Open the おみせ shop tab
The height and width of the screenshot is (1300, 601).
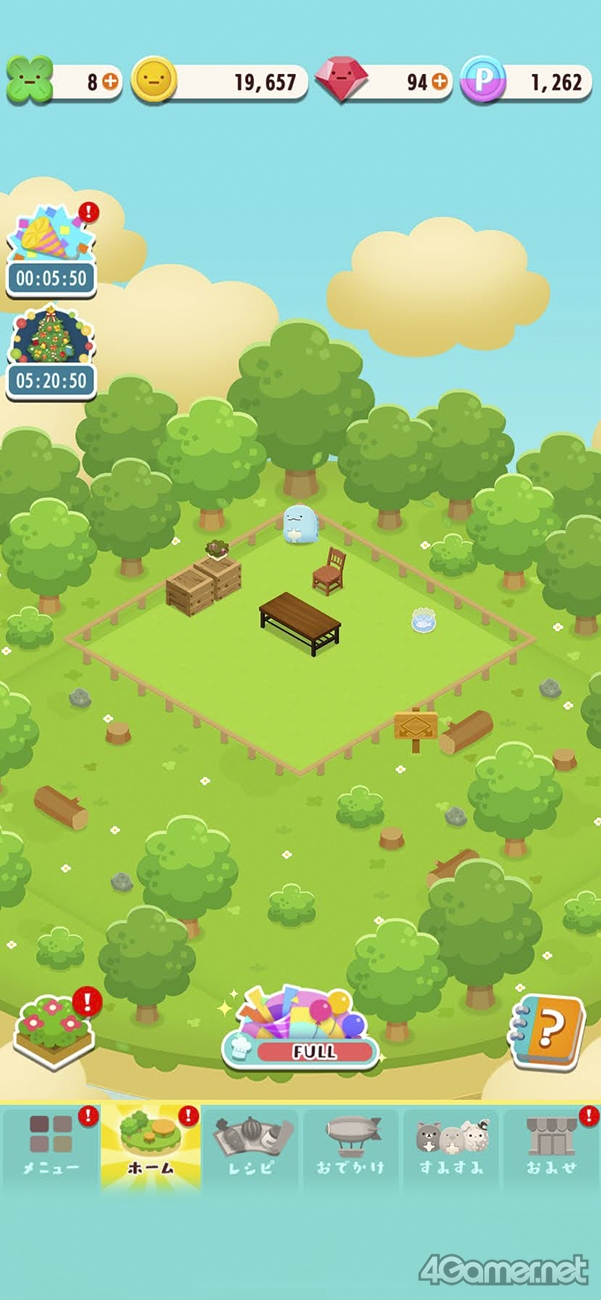coord(551,1146)
